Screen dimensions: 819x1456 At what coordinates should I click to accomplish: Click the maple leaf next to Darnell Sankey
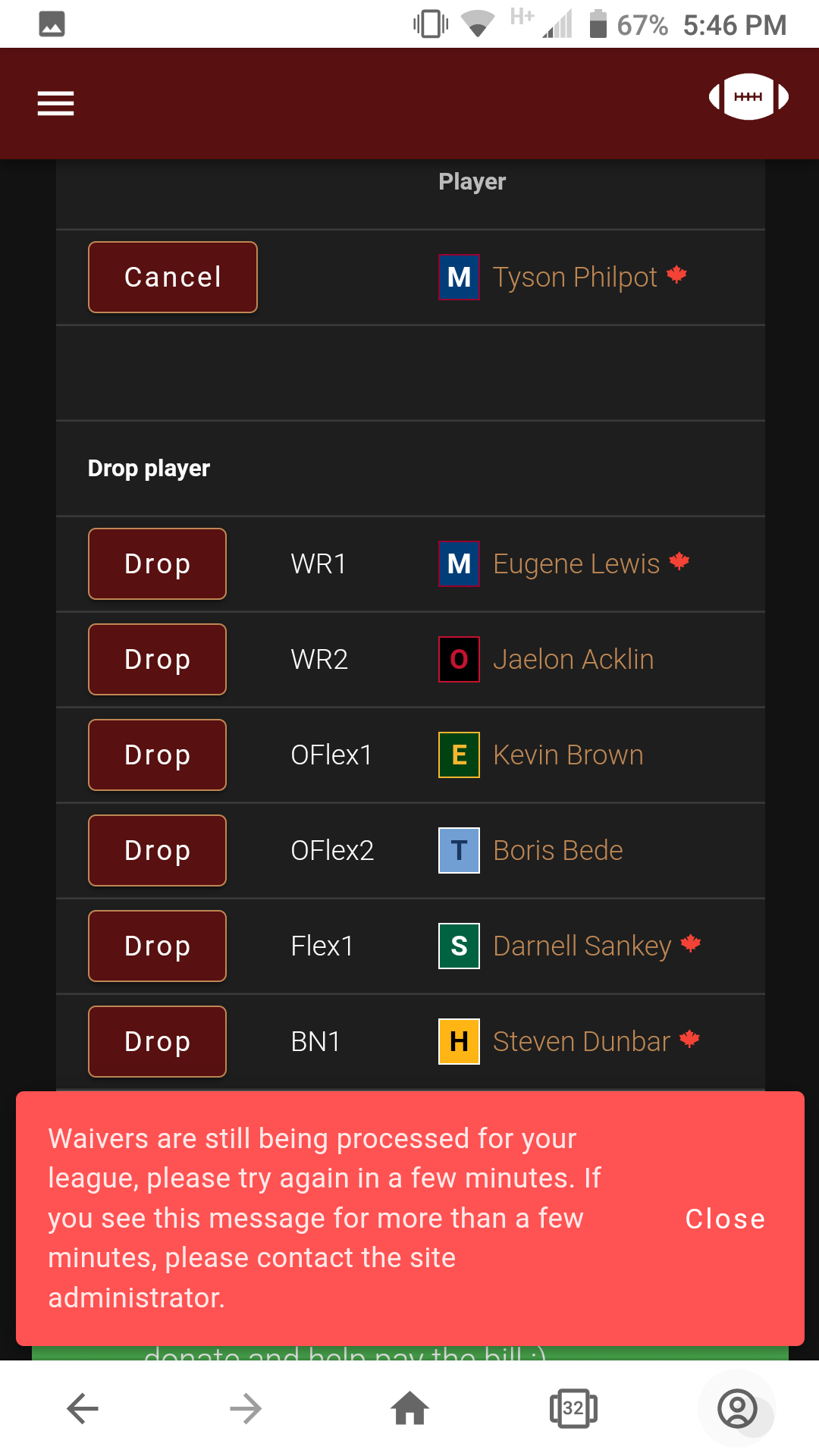(690, 943)
